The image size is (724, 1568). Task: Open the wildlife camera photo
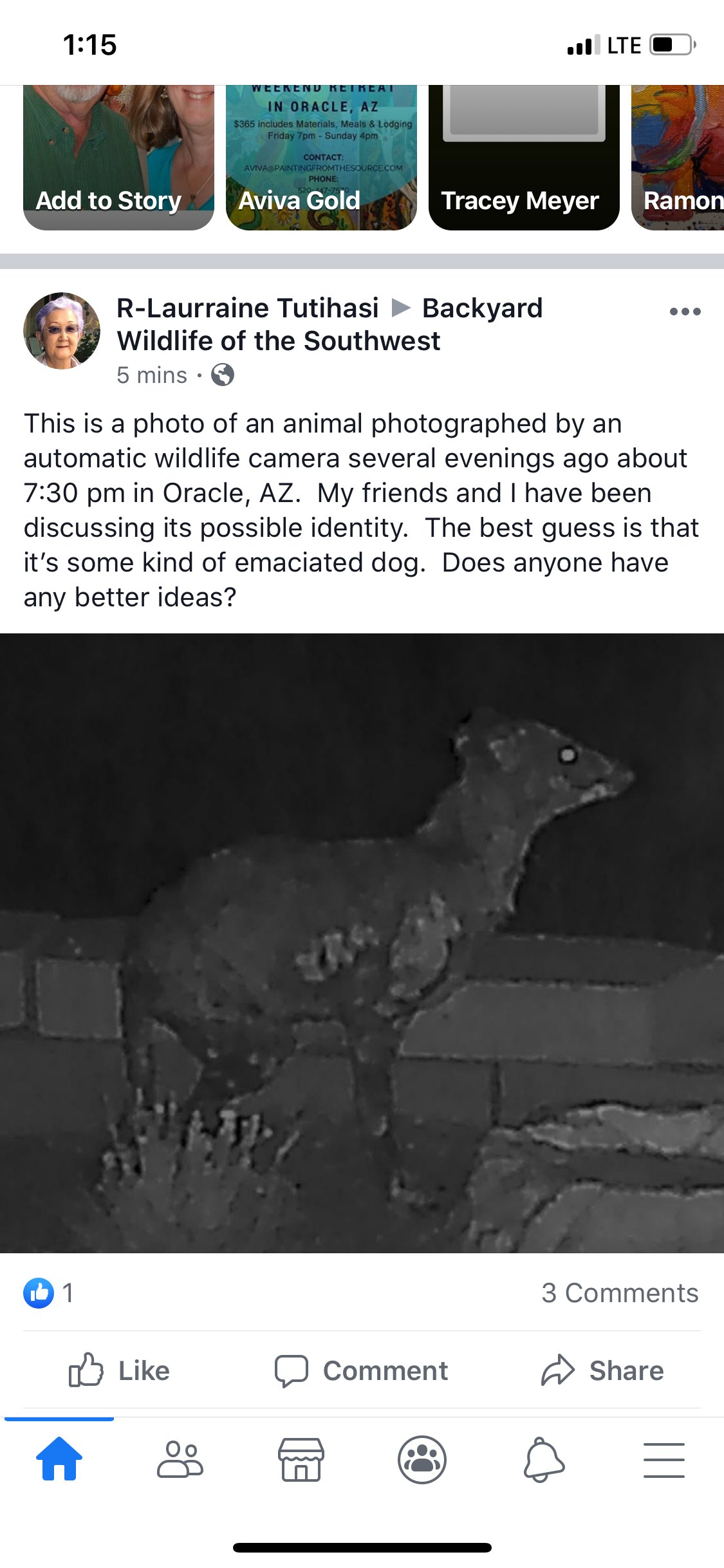coord(362,943)
